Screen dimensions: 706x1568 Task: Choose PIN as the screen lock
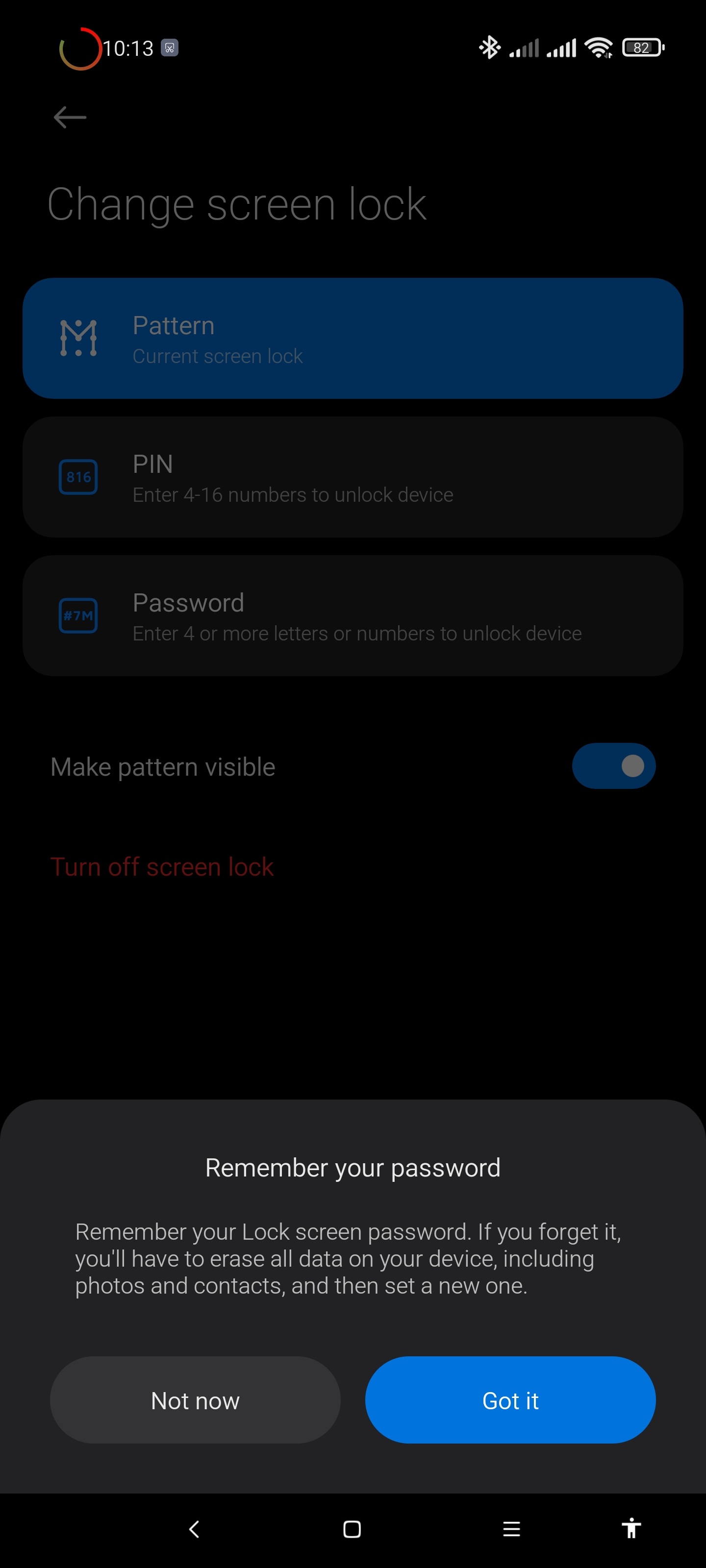coord(353,477)
